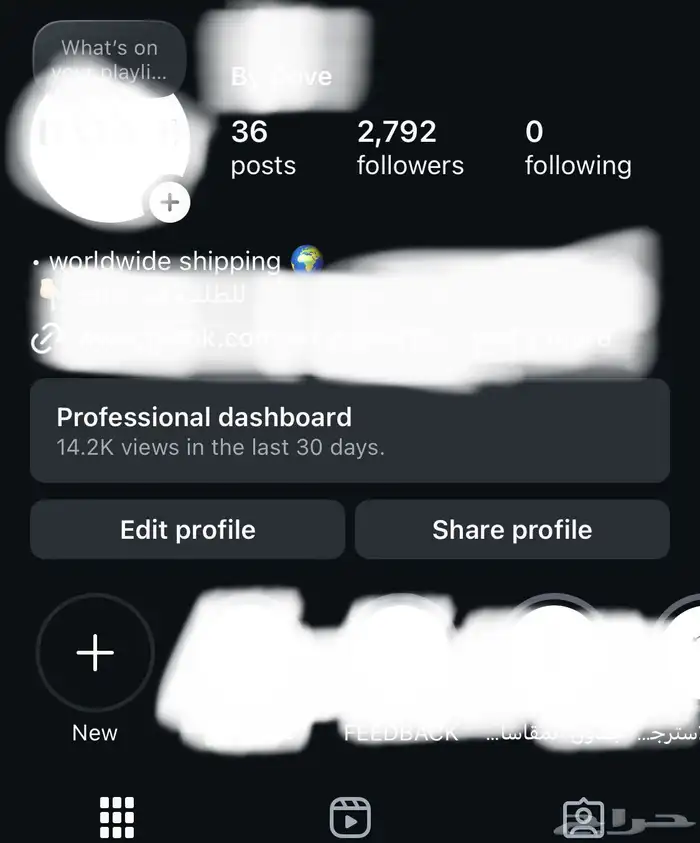The image size is (700, 843).
Task: Switch to the Reels tab
Action: [x=350, y=816]
